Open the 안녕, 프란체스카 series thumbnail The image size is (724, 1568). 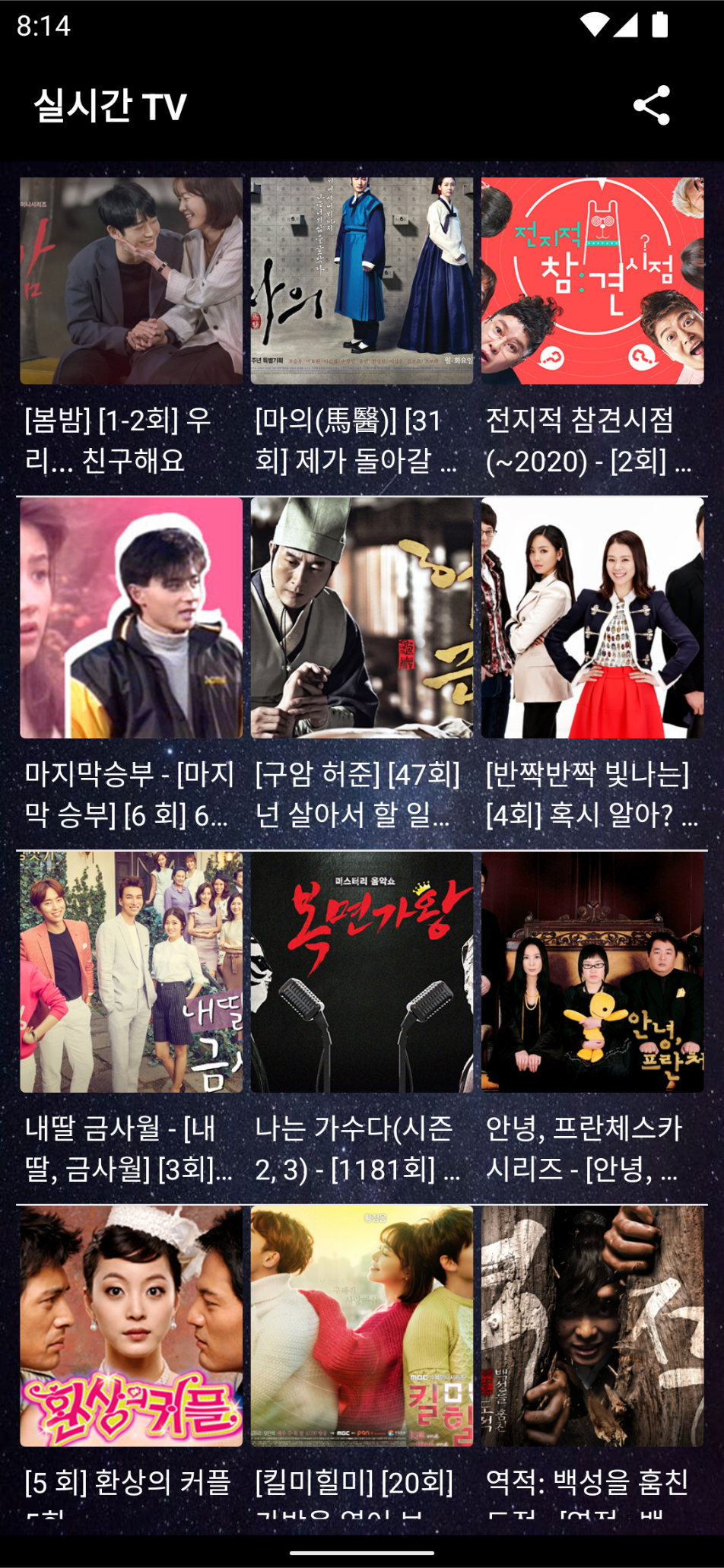[593, 977]
